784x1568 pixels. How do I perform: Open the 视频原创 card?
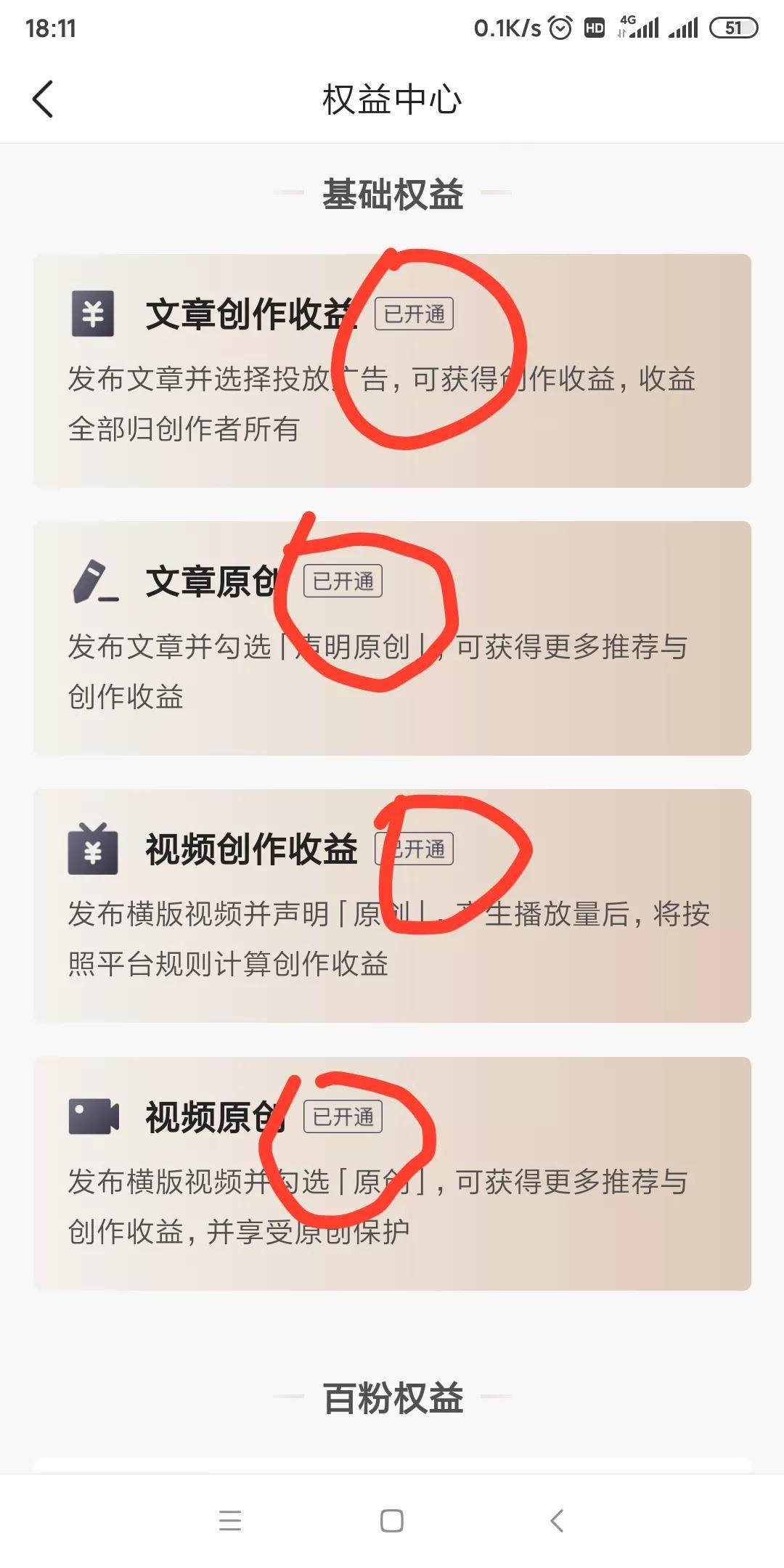(x=392, y=1174)
